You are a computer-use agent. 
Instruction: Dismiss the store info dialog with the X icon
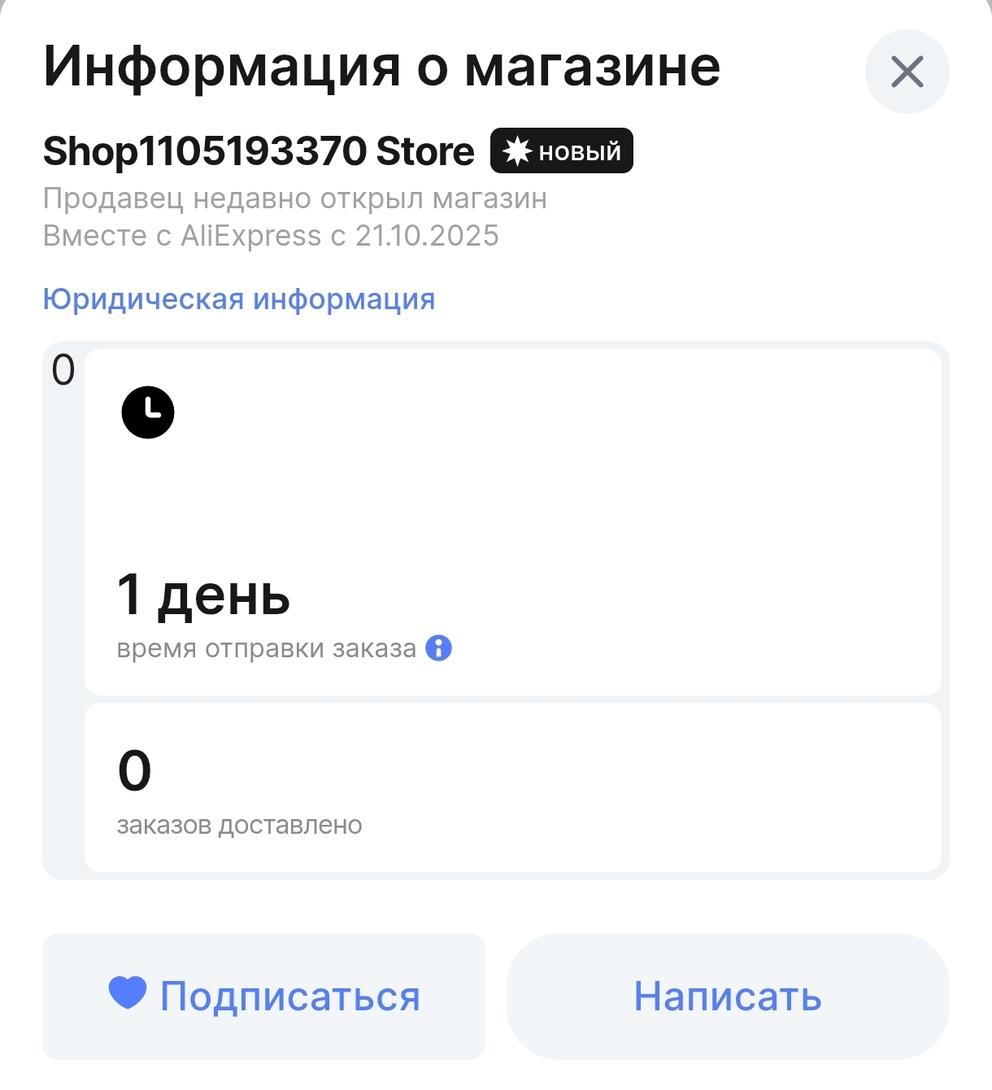[906, 71]
